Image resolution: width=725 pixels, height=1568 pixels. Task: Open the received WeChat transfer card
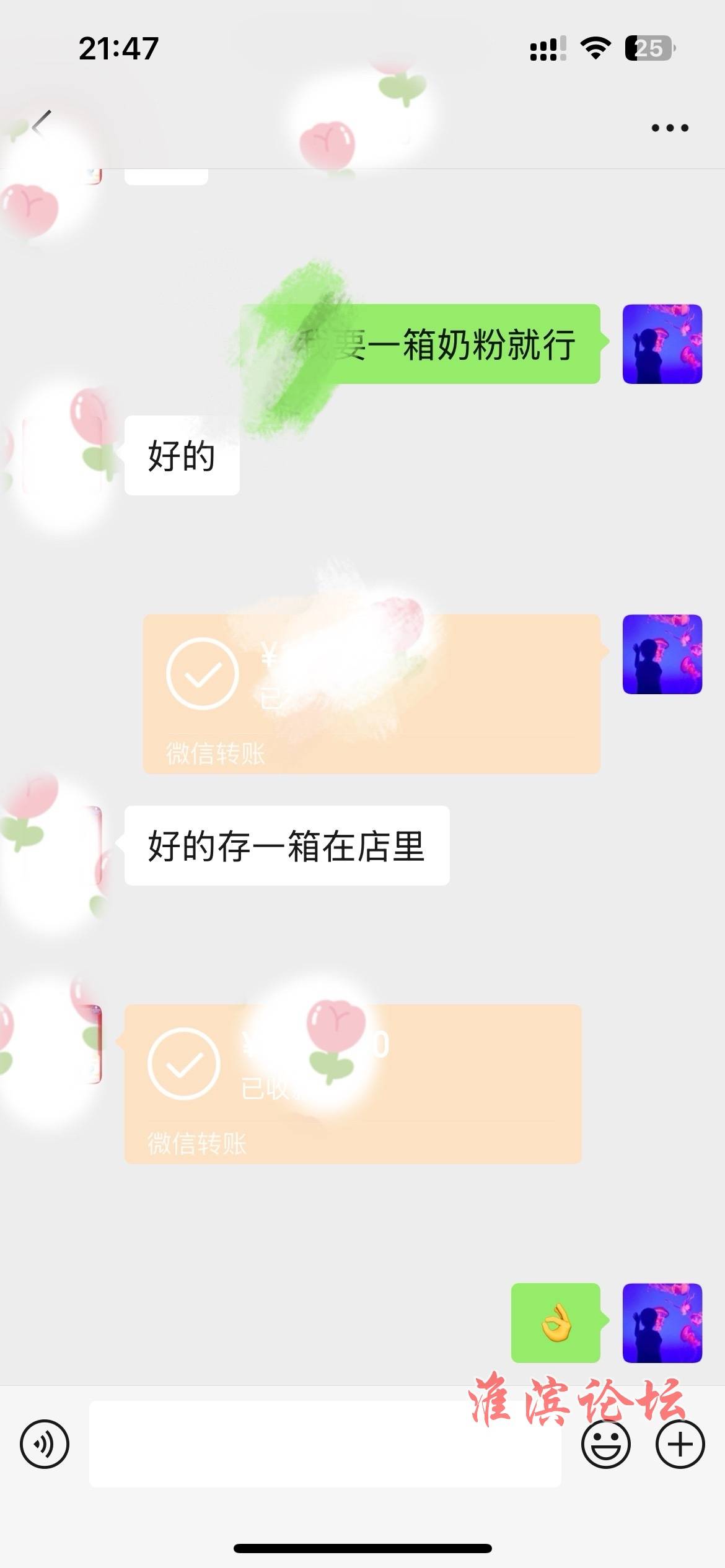(x=353, y=1084)
